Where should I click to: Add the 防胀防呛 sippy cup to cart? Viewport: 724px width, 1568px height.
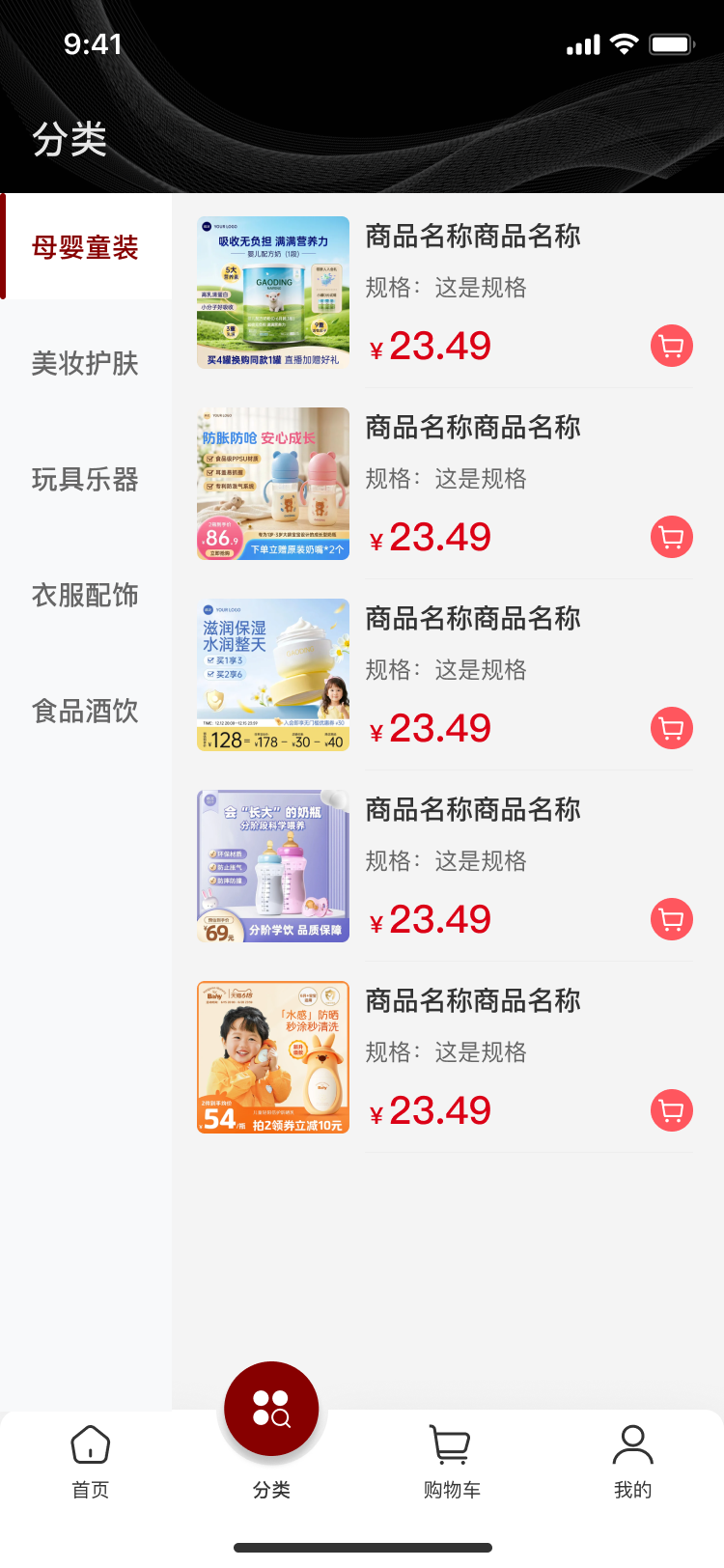pyautogui.click(x=671, y=537)
